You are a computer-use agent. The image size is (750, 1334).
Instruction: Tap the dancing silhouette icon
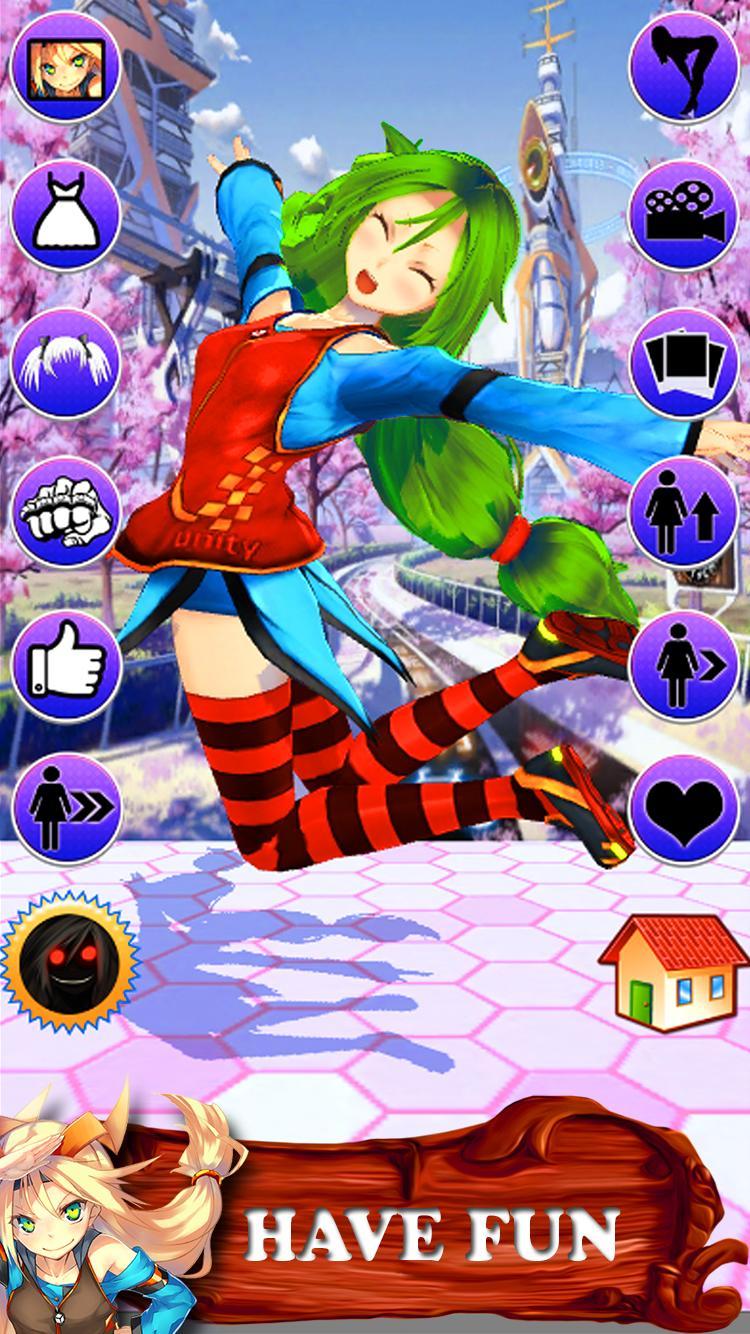pyautogui.click(x=683, y=65)
